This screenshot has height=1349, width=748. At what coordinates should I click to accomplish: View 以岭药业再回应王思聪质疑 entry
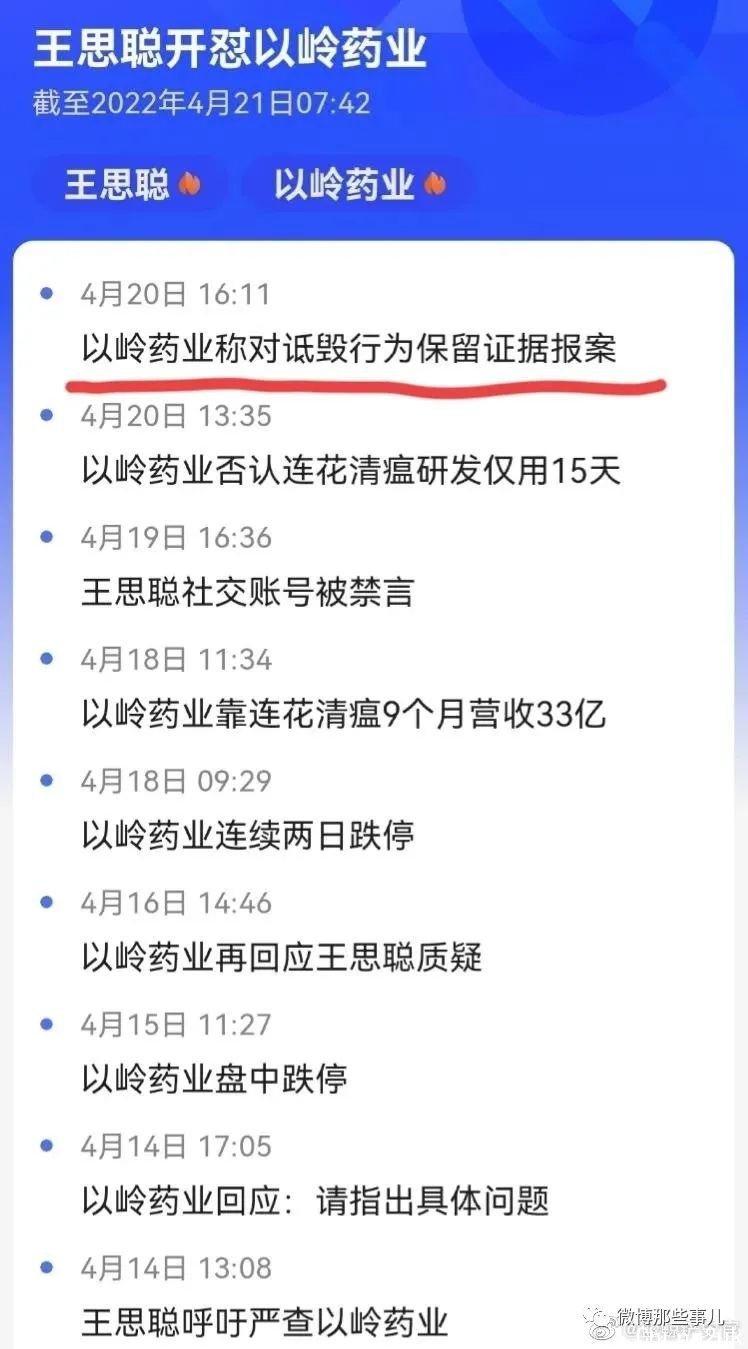point(281,957)
